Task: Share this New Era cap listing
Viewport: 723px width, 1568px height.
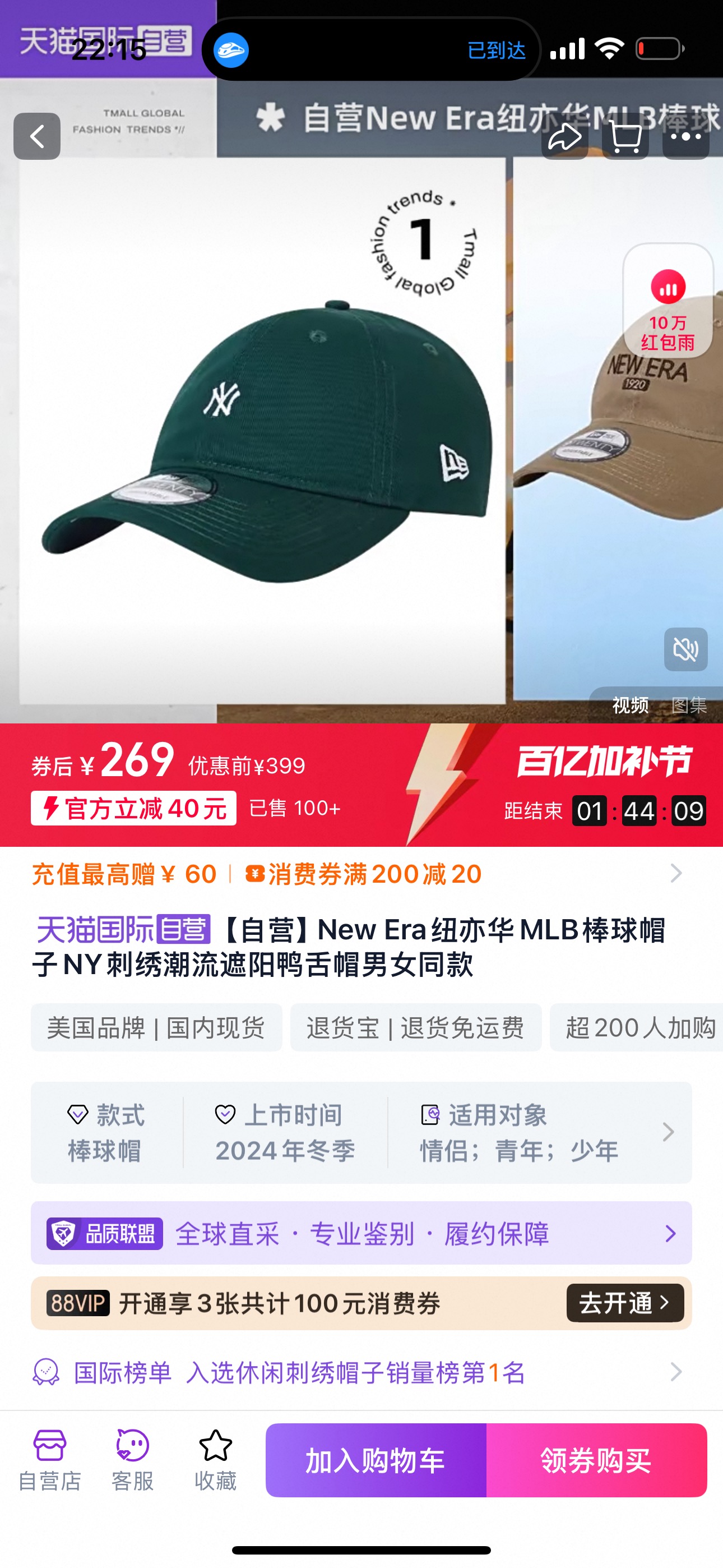Action: (565, 136)
